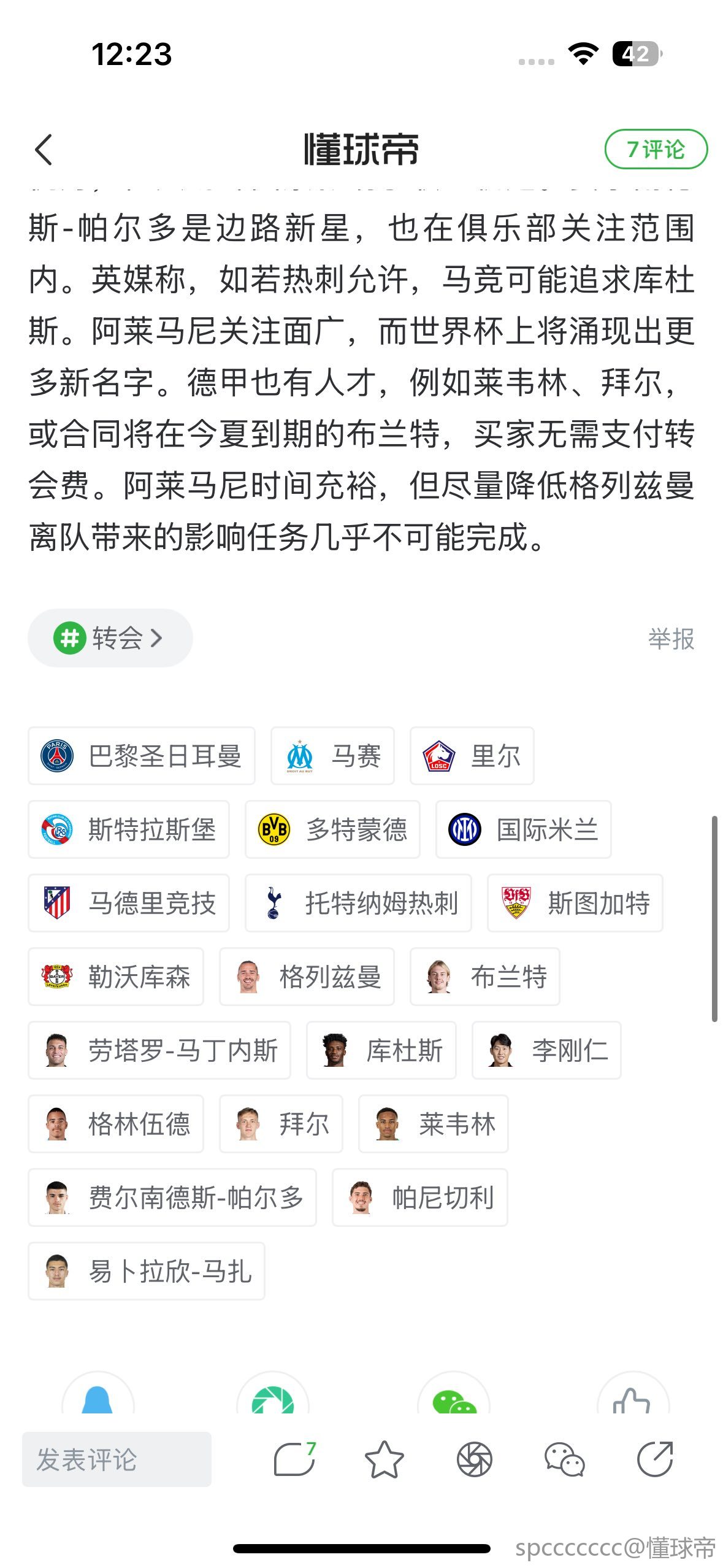Tap 举报 to report this article
This screenshot has height=1568, width=723.
tap(671, 639)
